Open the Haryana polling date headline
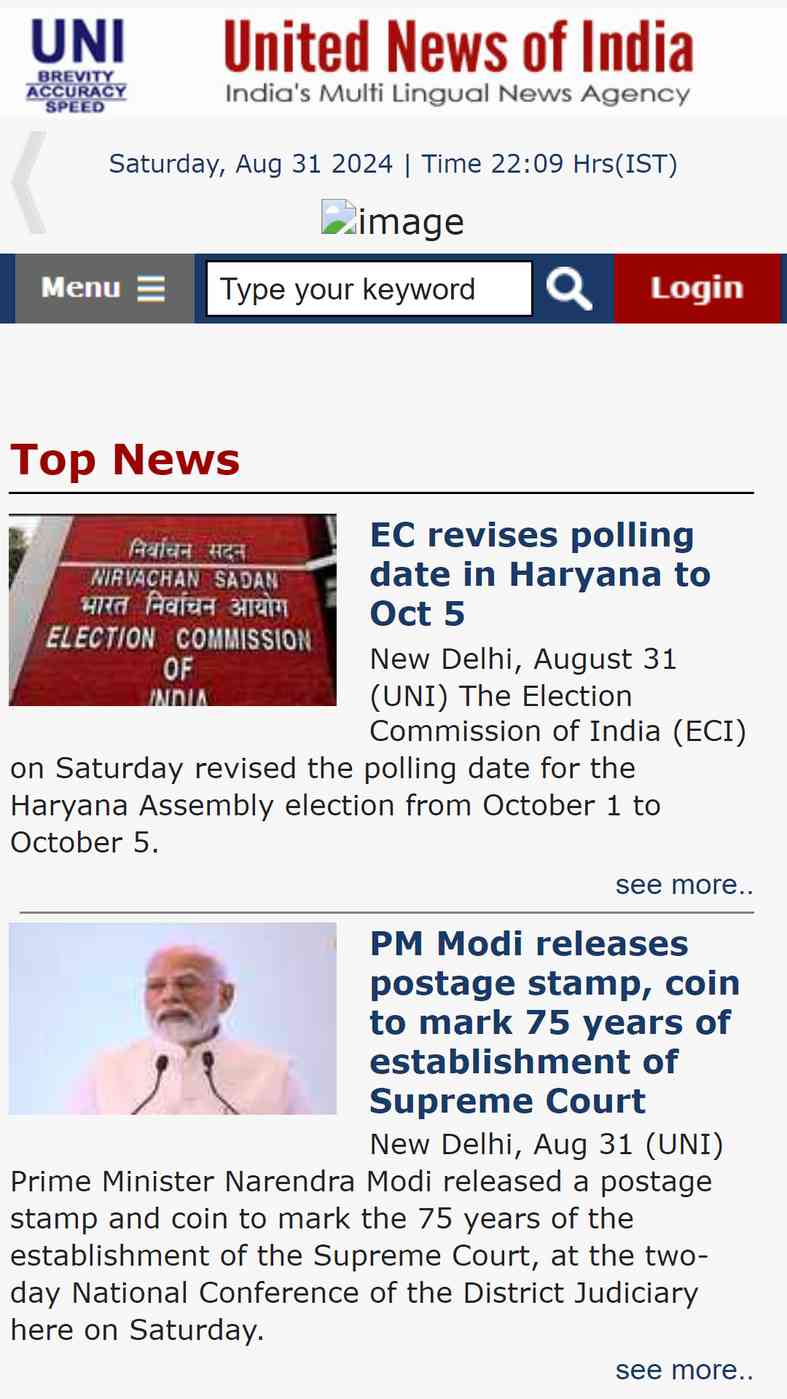Image resolution: width=787 pixels, height=1399 pixels. [x=540, y=574]
